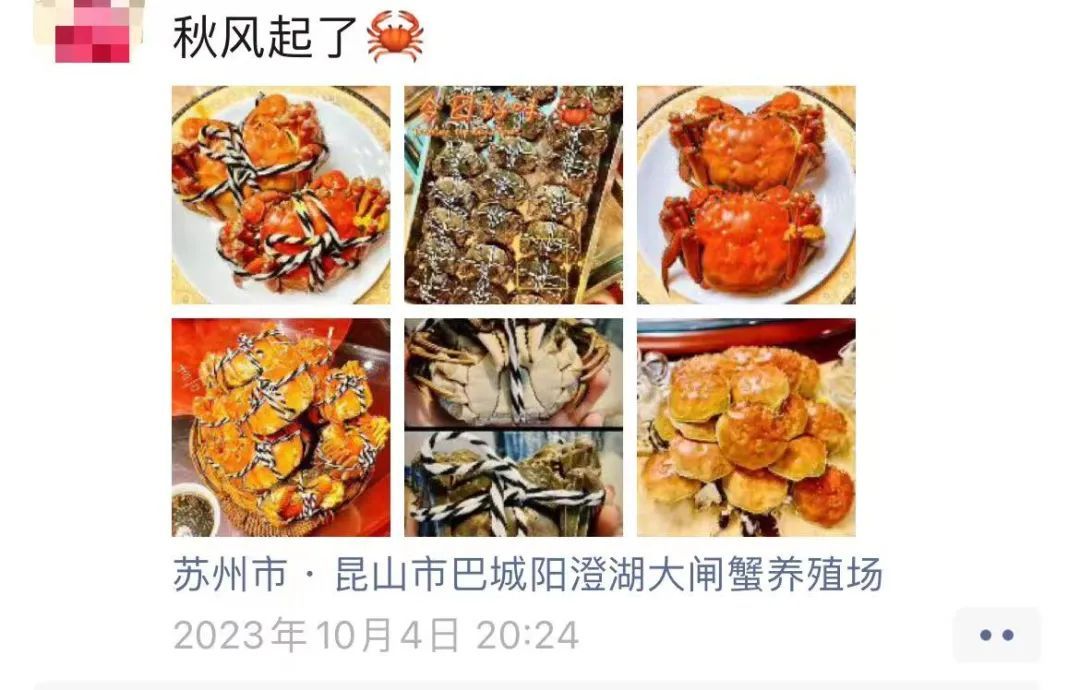Open photo of two untied cooked crabs
This screenshot has height=690, width=1080.
pyautogui.click(x=746, y=195)
